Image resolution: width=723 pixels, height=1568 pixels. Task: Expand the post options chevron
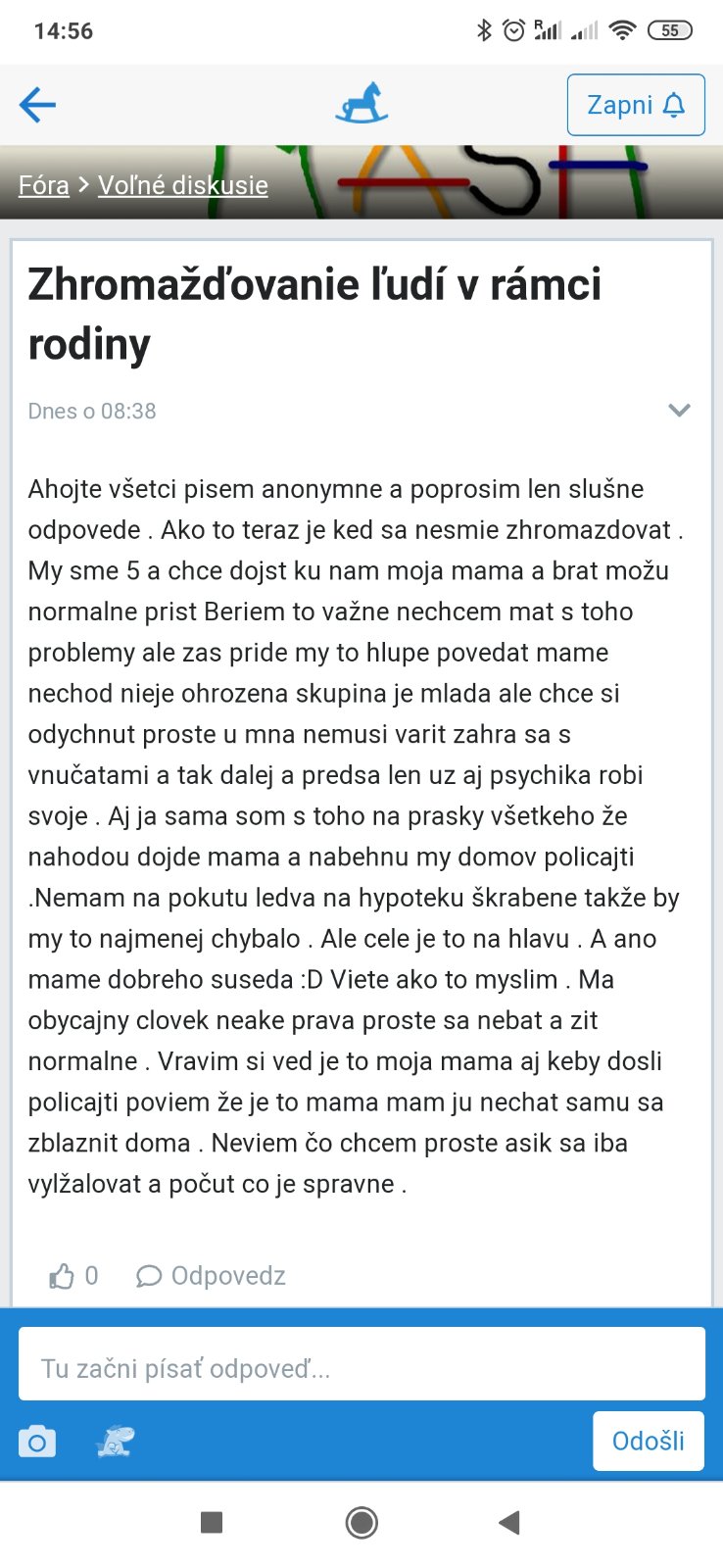point(679,411)
